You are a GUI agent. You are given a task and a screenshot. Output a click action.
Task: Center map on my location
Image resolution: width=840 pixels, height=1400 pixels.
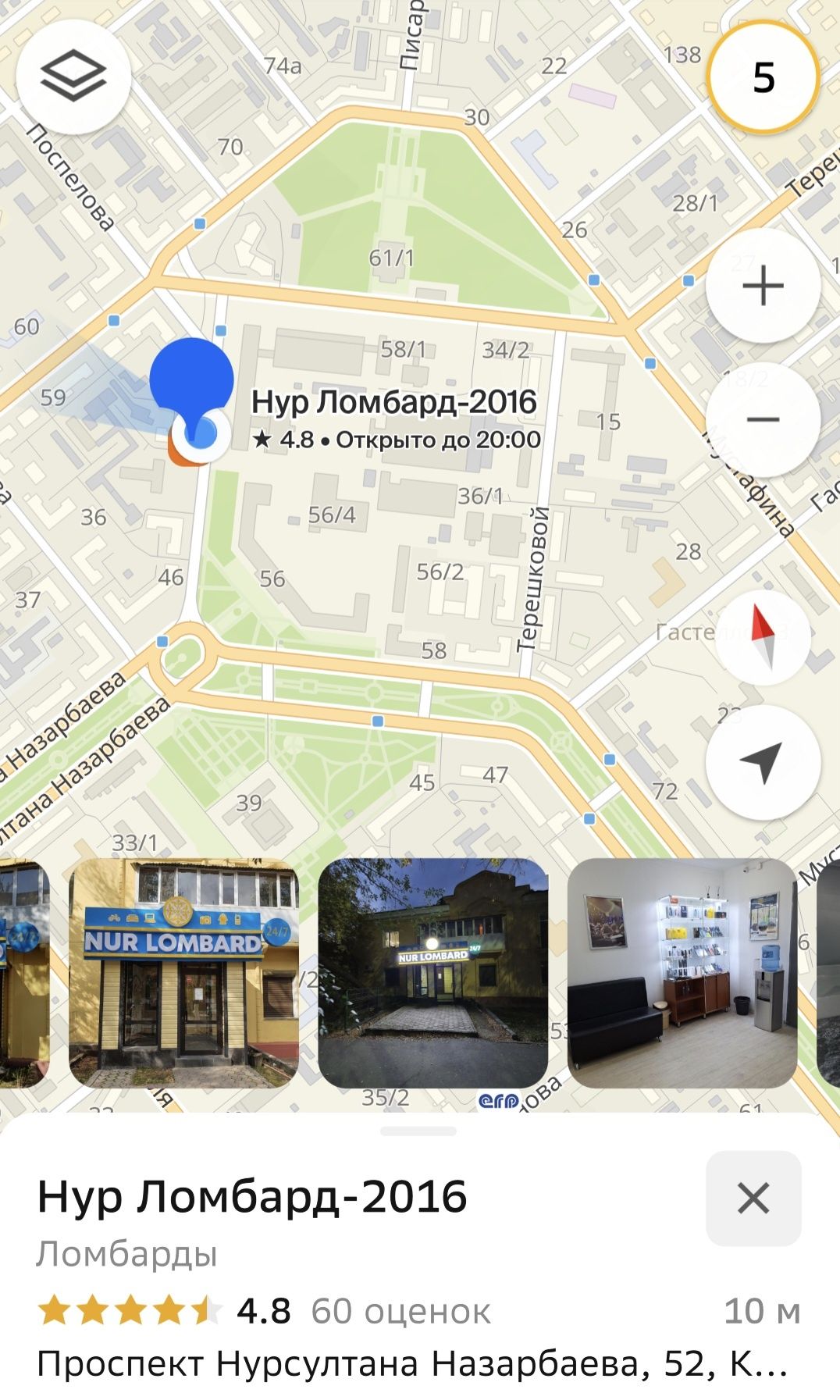(x=762, y=762)
